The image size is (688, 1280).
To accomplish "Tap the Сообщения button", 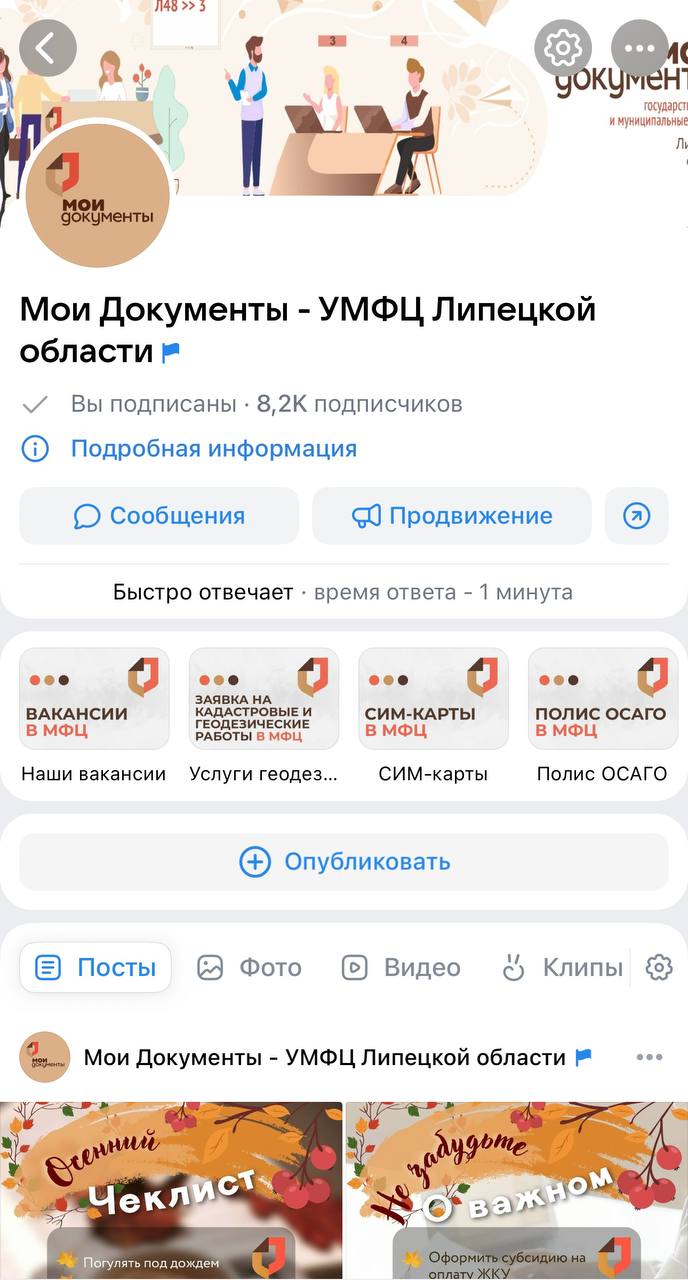I will (x=159, y=516).
